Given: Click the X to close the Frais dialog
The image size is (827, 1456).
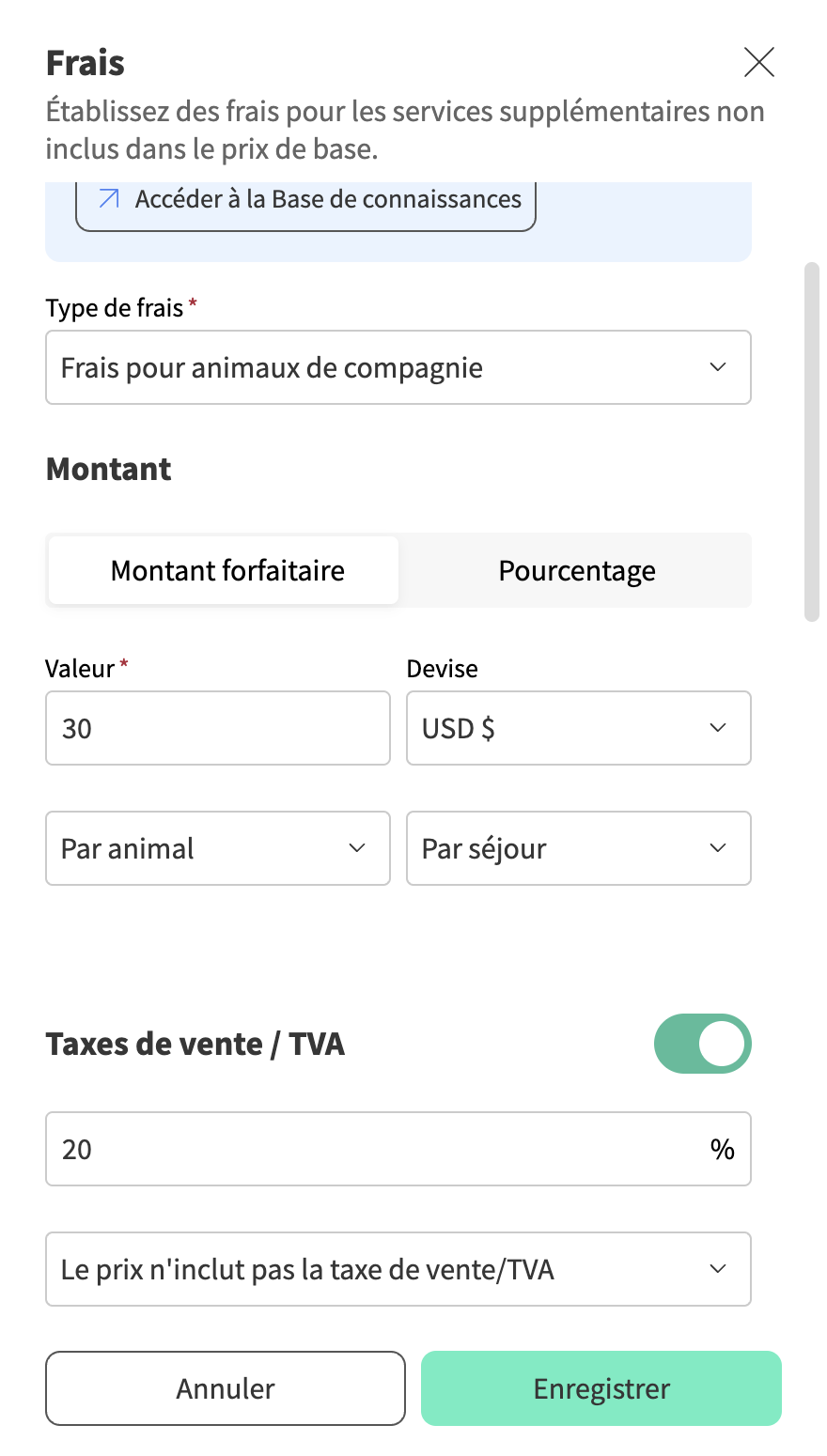Looking at the screenshot, I should [x=758, y=62].
